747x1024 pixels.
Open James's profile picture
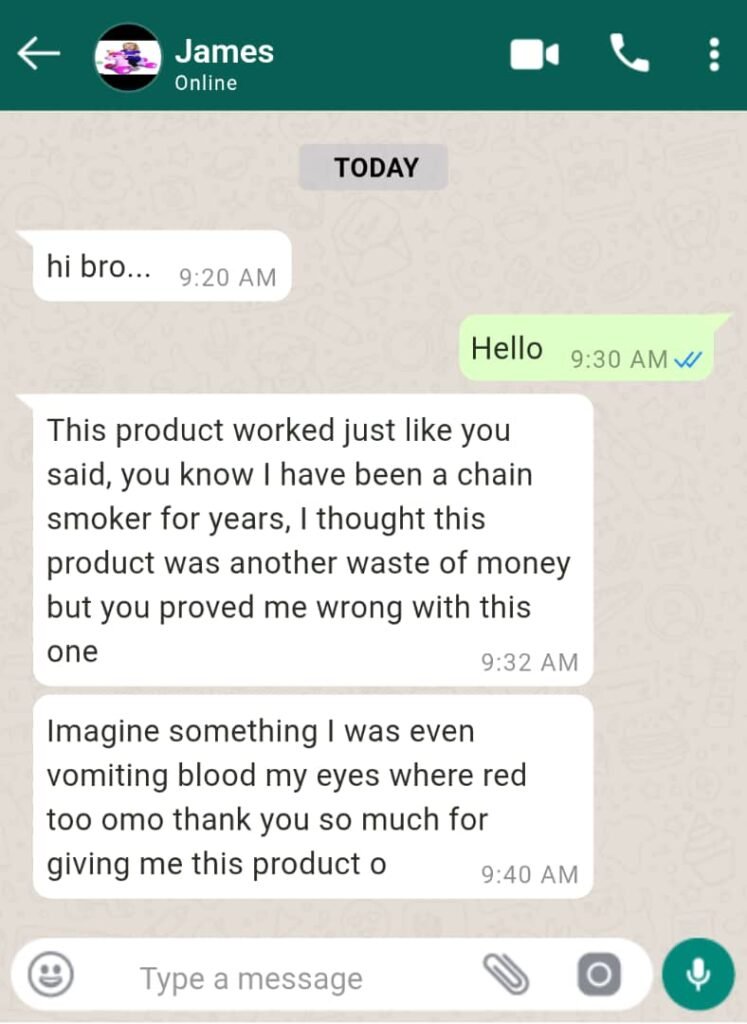pos(127,57)
